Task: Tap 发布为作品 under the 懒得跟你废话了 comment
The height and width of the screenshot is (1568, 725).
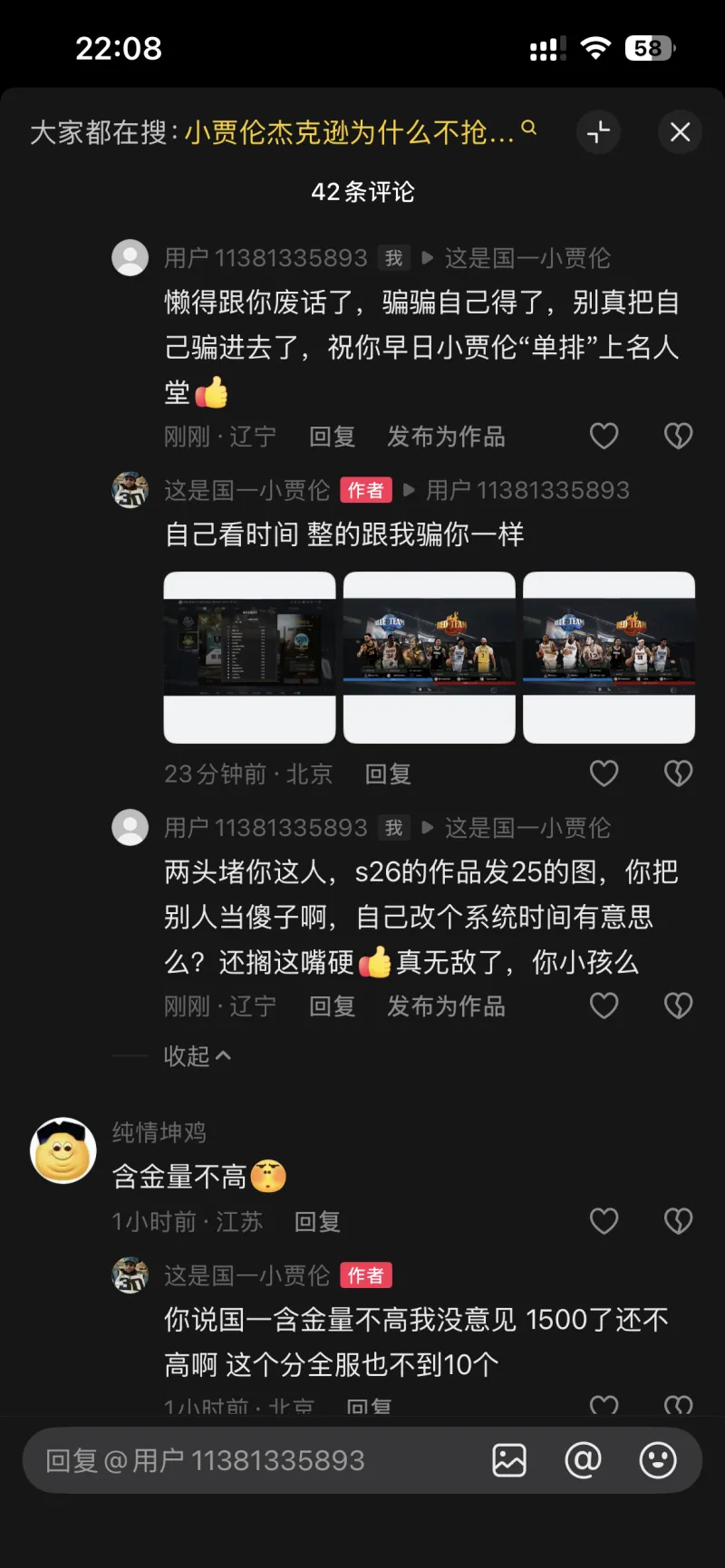Action: click(x=446, y=437)
